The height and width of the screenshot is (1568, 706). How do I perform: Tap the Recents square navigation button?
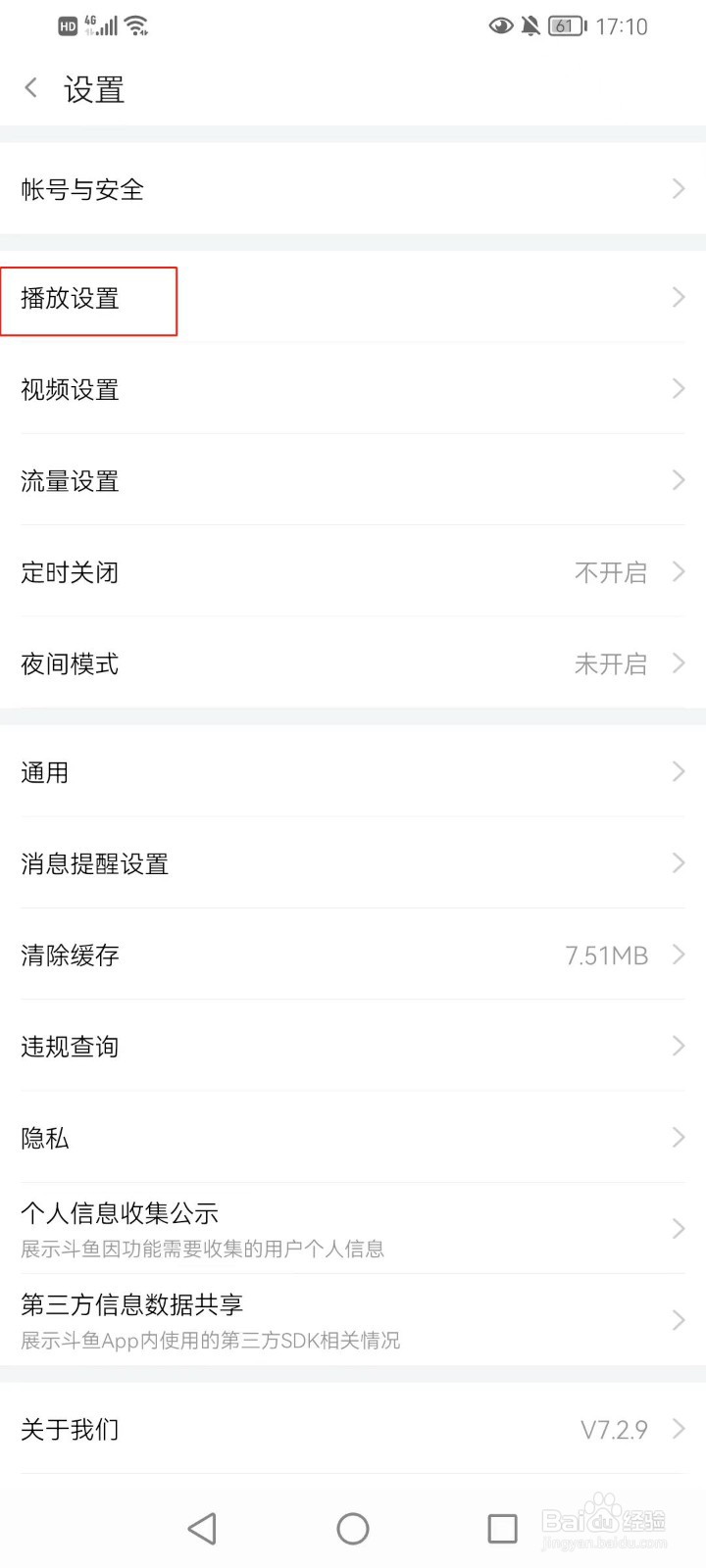[502, 1527]
